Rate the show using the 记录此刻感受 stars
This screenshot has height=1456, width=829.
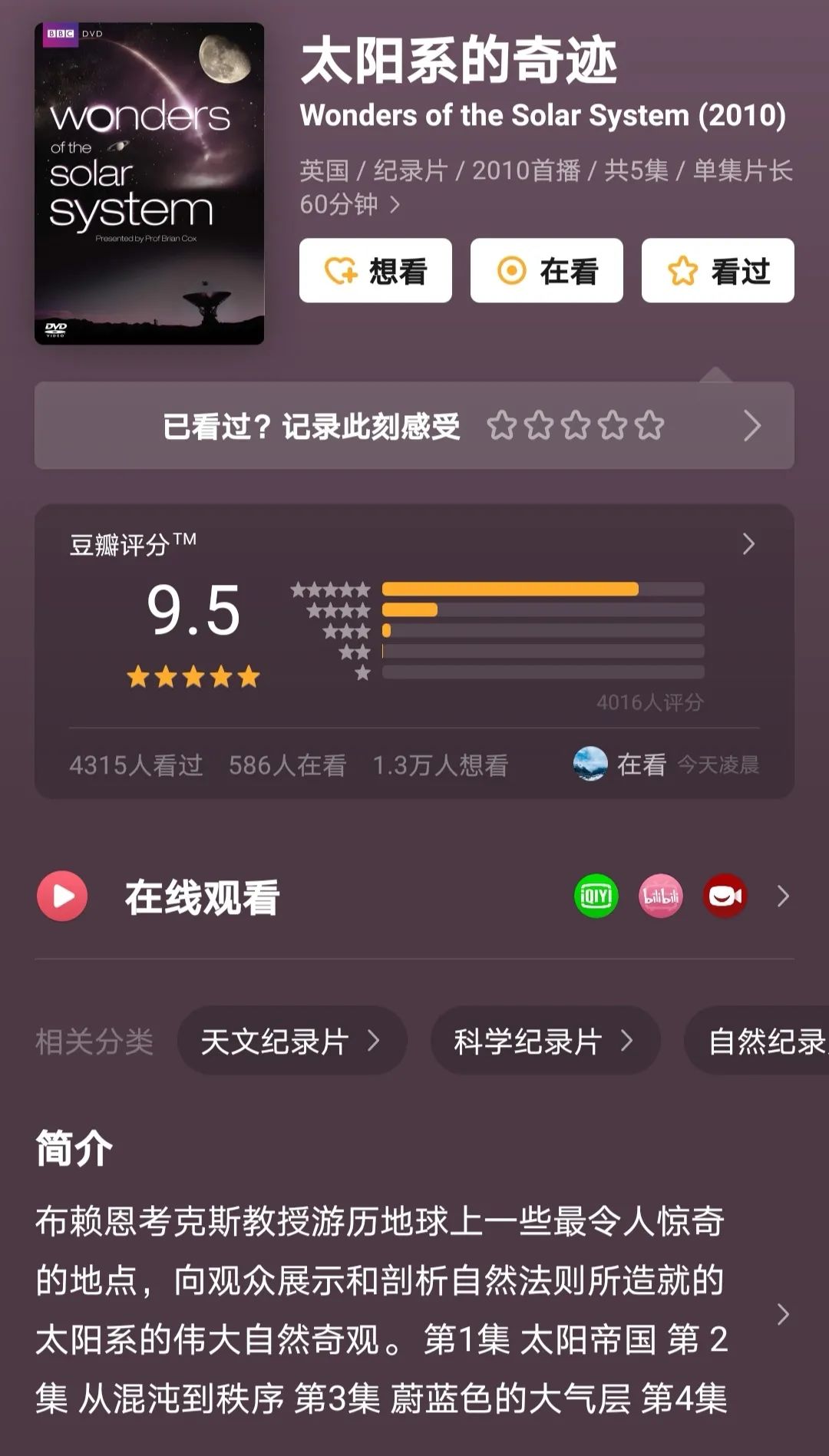[576, 426]
